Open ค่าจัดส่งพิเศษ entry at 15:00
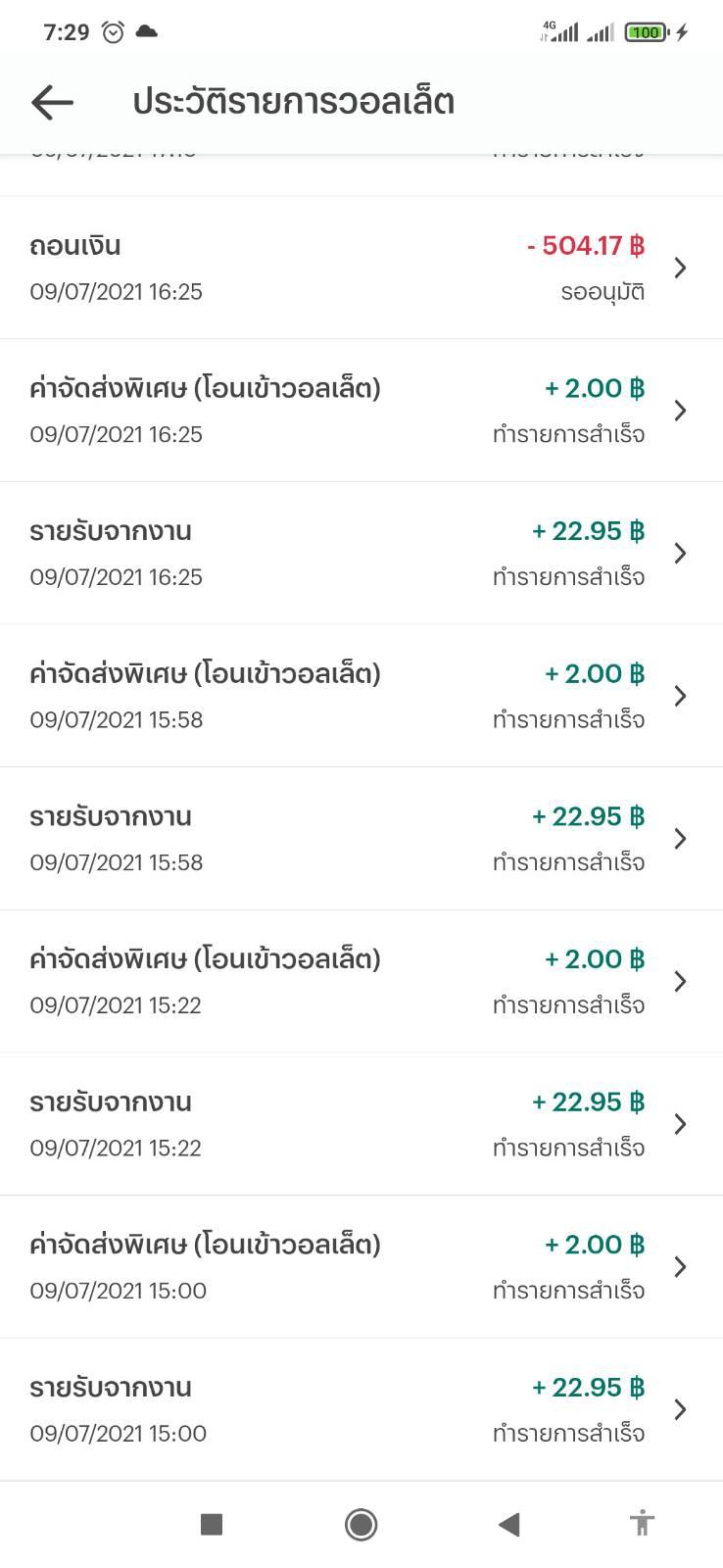This screenshot has height=1568, width=723. [361, 1266]
